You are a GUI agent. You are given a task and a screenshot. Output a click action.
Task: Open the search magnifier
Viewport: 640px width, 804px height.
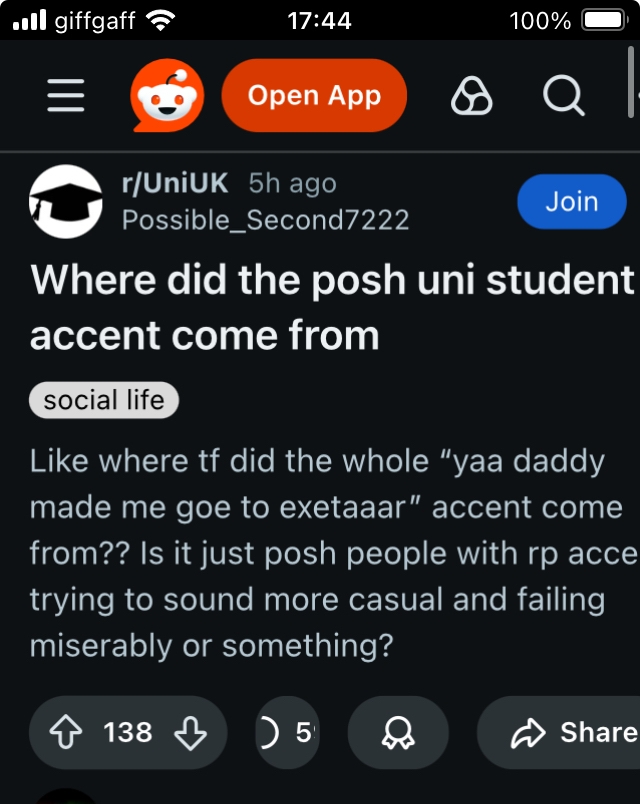(x=563, y=97)
